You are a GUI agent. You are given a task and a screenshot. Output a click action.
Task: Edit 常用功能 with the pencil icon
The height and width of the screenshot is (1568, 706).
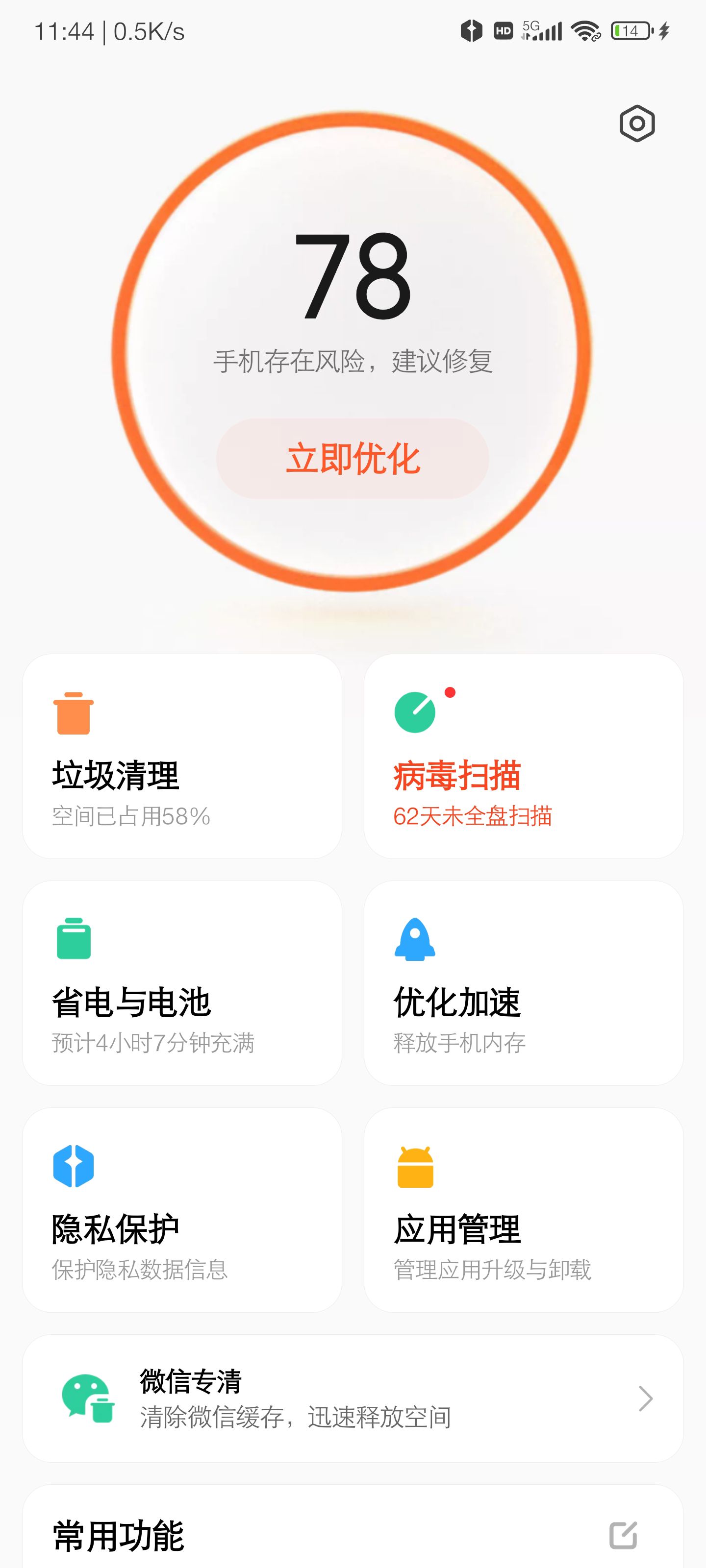point(623,1535)
